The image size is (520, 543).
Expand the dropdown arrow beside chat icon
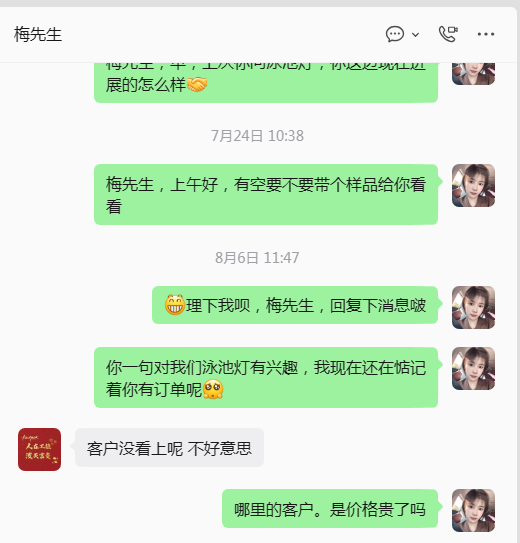click(415, 34)
